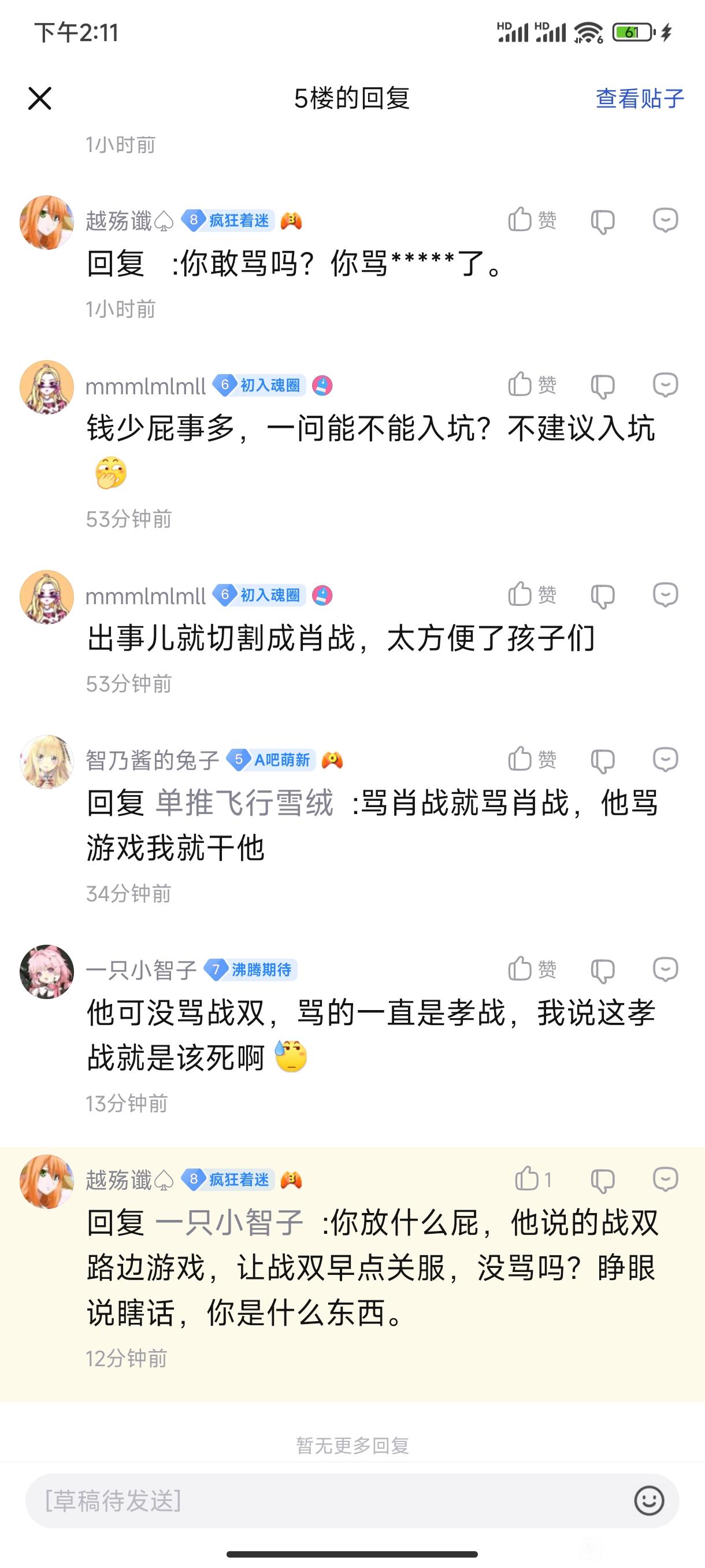Open the original post via 查看贴子
Viewport: 705px width, 1568px height.
pyautogui.click(x=639, y=99)
